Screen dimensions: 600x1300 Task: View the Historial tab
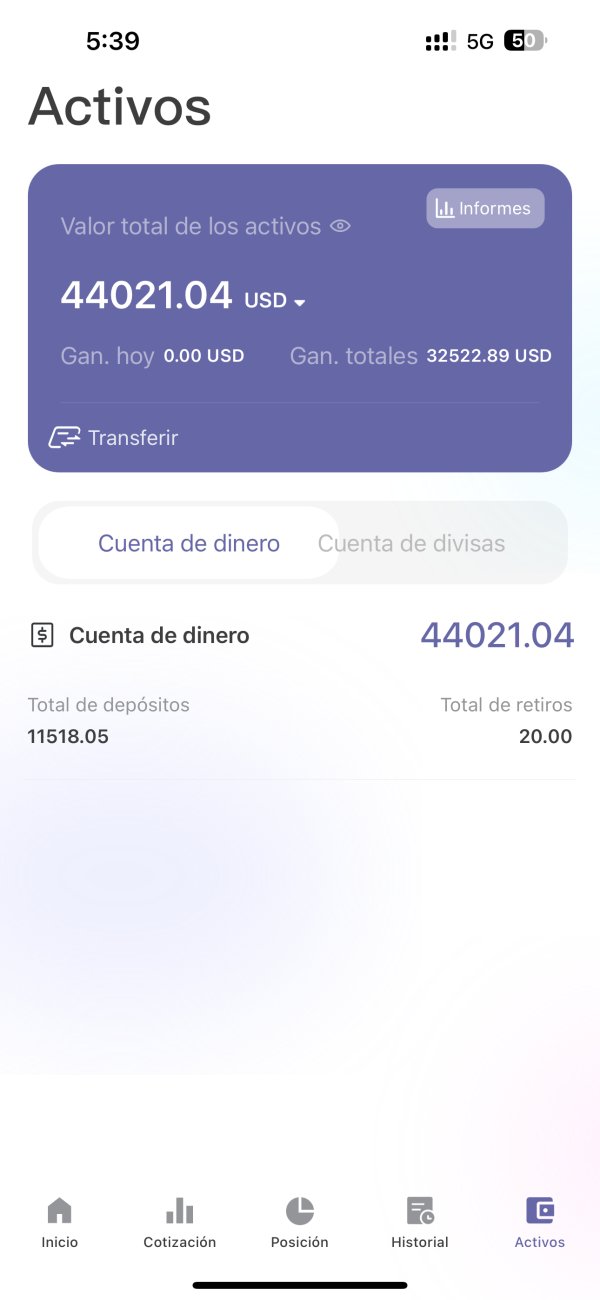pos(420,1222)
